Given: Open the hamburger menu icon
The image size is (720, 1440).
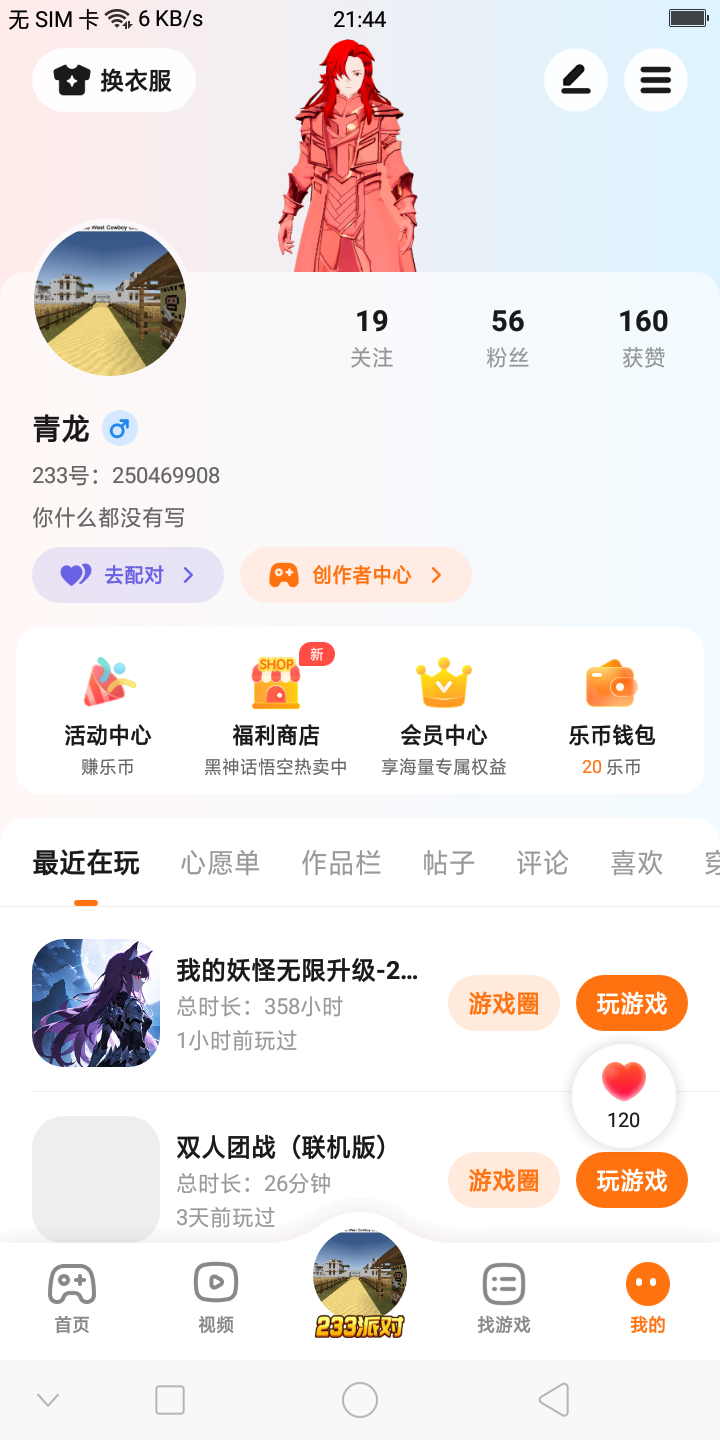Looking at the screenshot, I should pos(656,80).
